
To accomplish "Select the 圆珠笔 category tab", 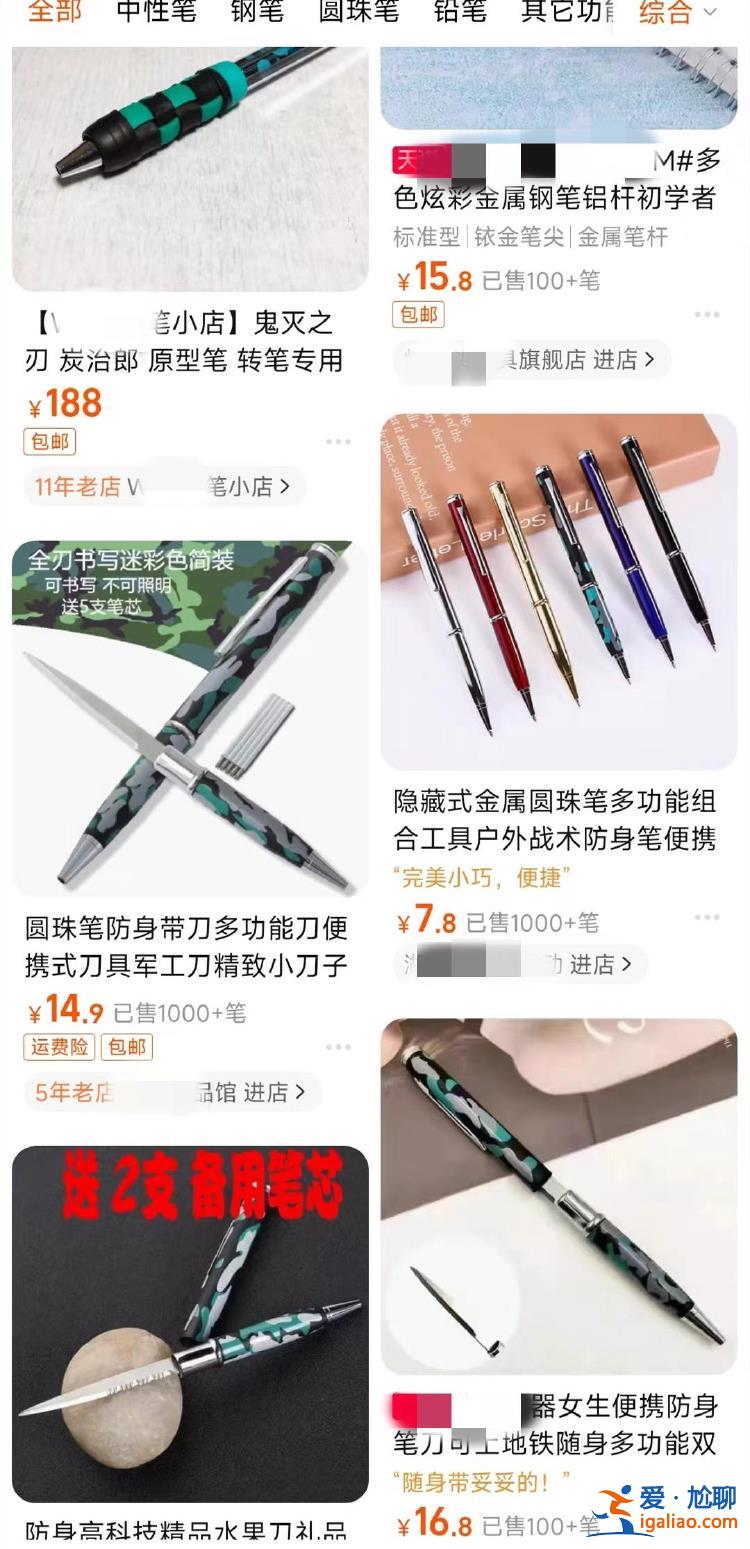I will (360, 12).
